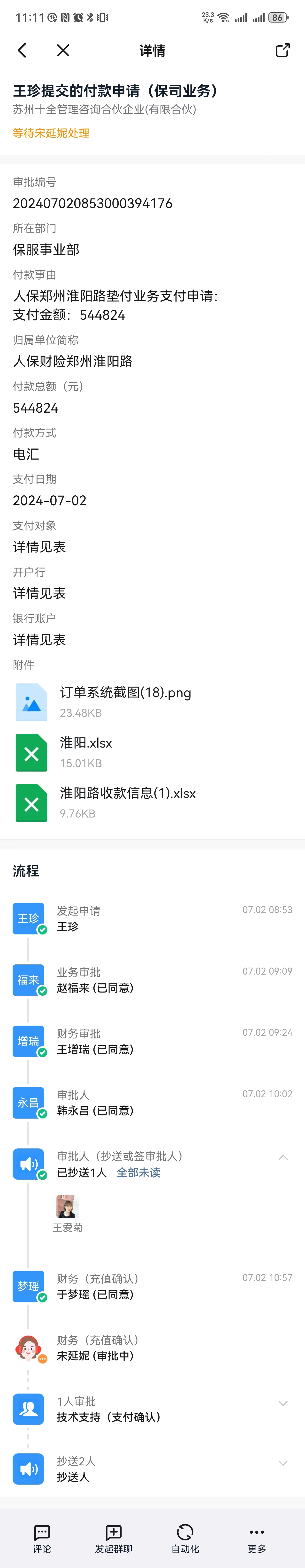
Task: Open the 淮阳.xlsx attachment
Action: [x=86, y=752]
